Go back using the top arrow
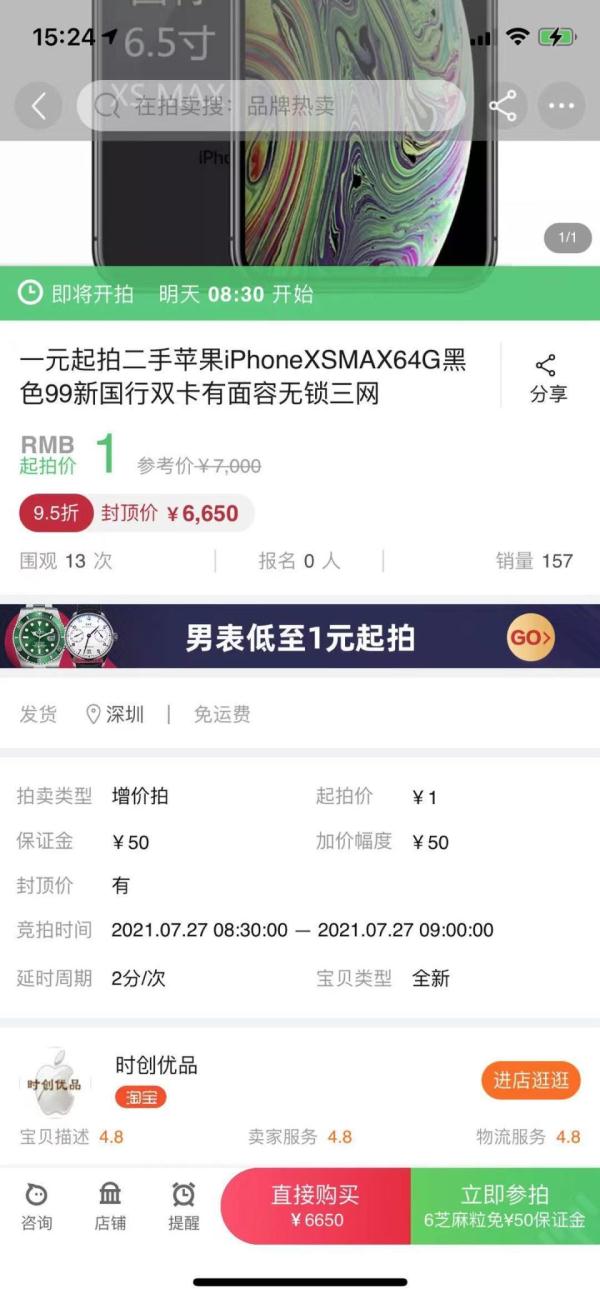600x1299 pixels. (x=39, y=106)
